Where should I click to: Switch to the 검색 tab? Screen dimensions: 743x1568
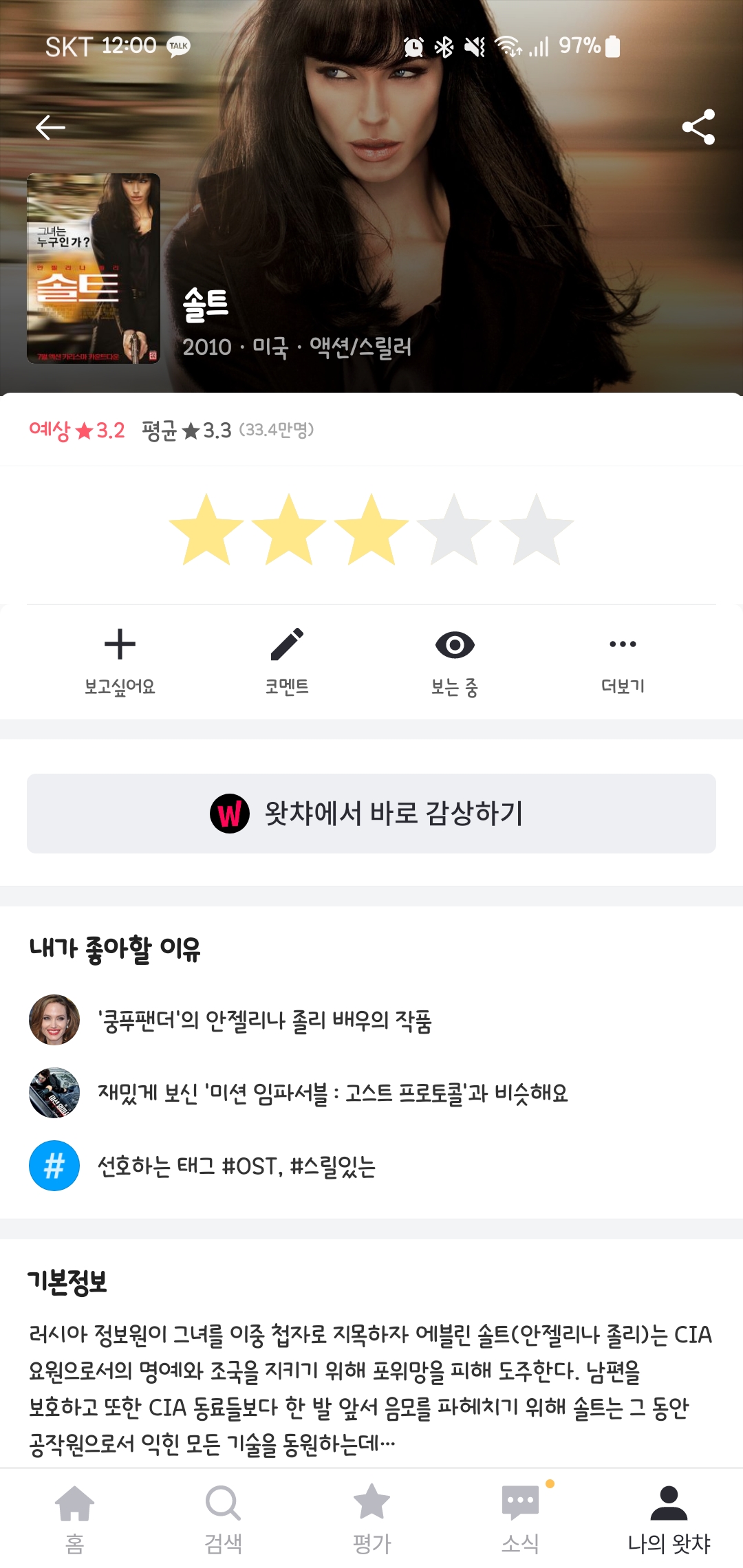click(x=223, y=1518)
